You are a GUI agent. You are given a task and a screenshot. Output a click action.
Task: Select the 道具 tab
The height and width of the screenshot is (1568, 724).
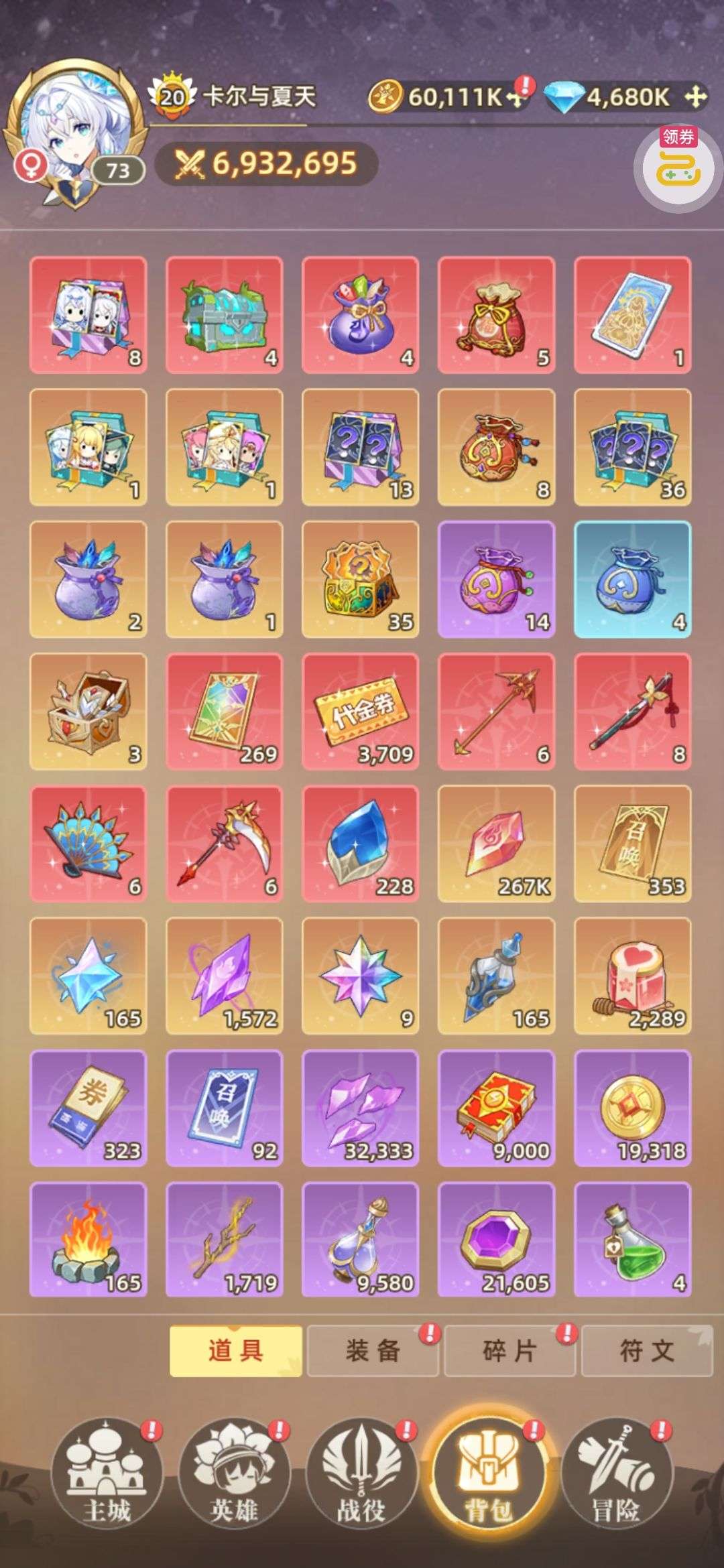coord(235,1351)
